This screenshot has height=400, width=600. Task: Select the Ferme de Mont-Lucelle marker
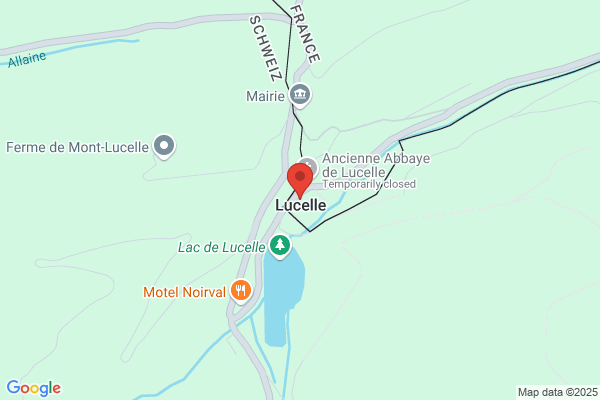164,146
